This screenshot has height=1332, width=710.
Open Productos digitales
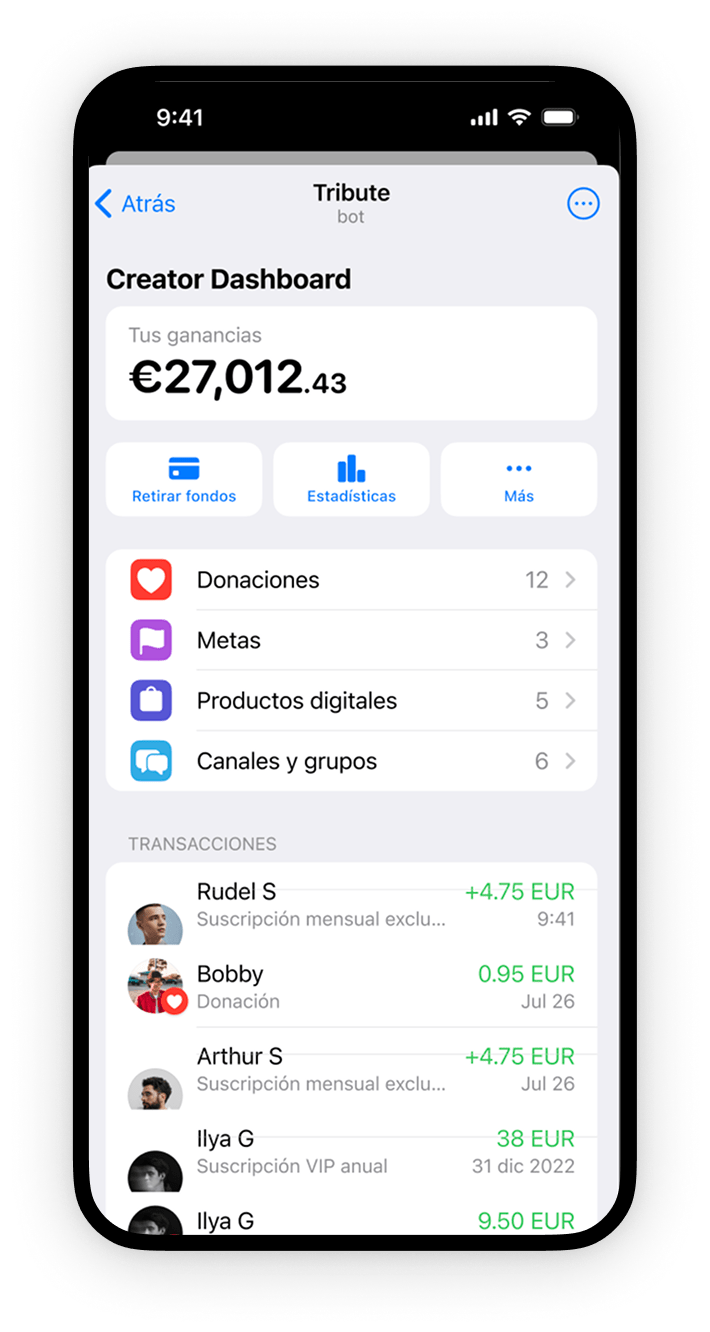[x=351, y=701]
